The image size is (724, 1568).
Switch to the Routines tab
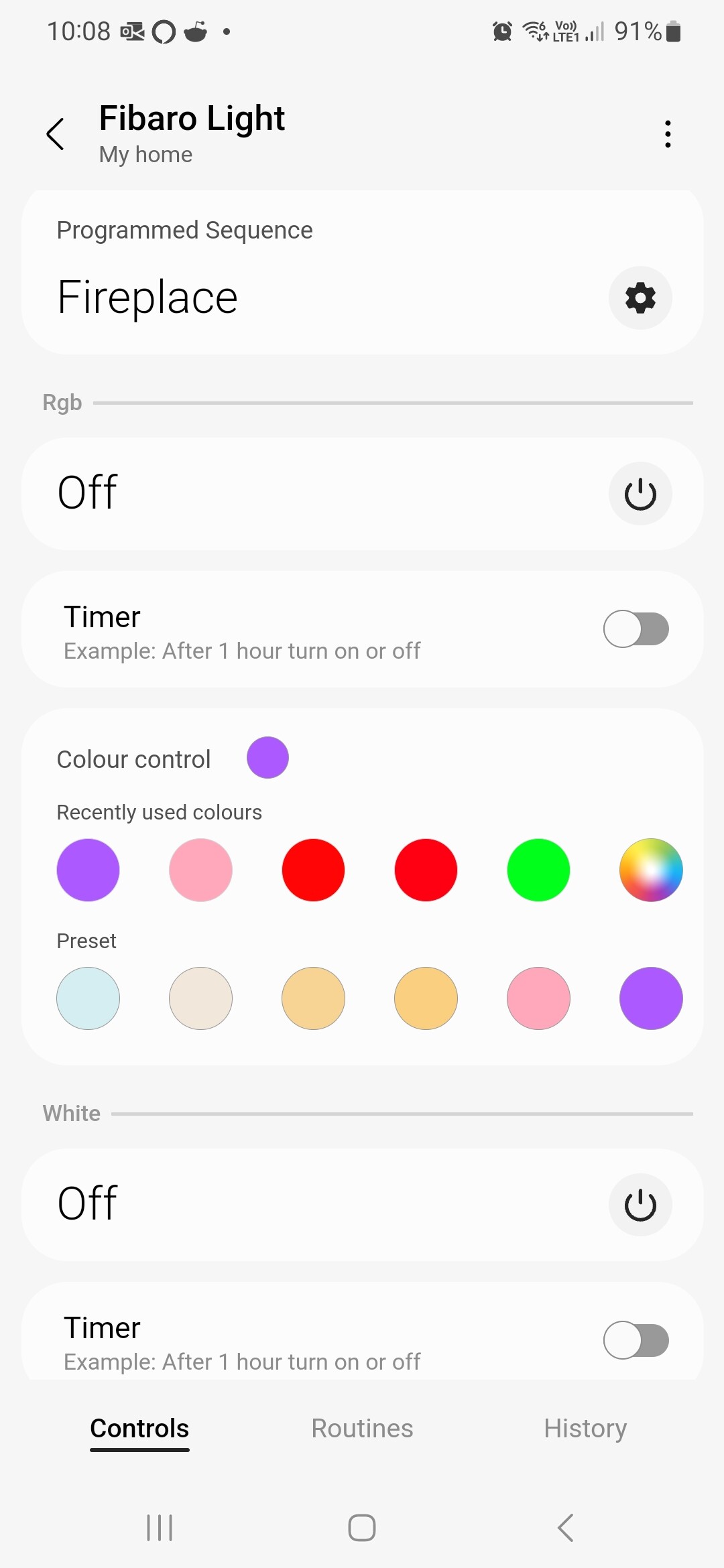coord(362,1429)
